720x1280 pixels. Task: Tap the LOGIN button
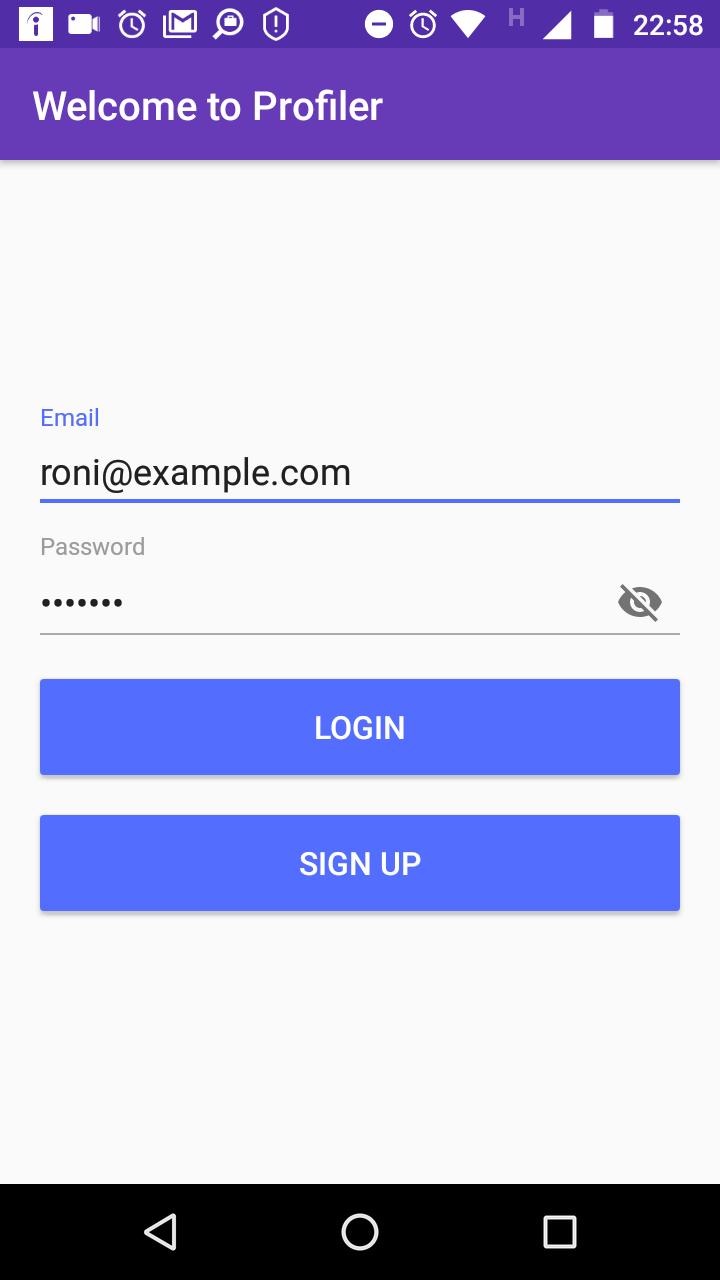(x=360, y=727)
